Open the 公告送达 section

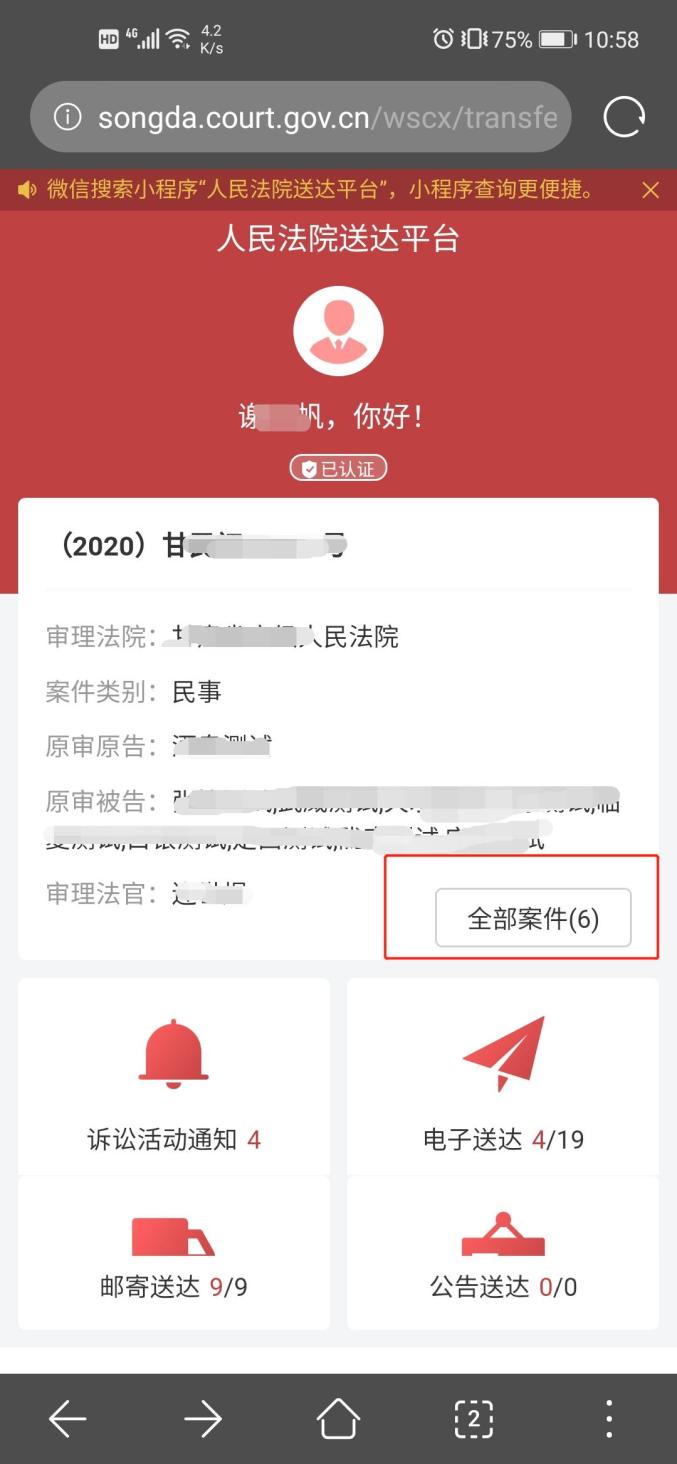click(x=503, y=1252)
